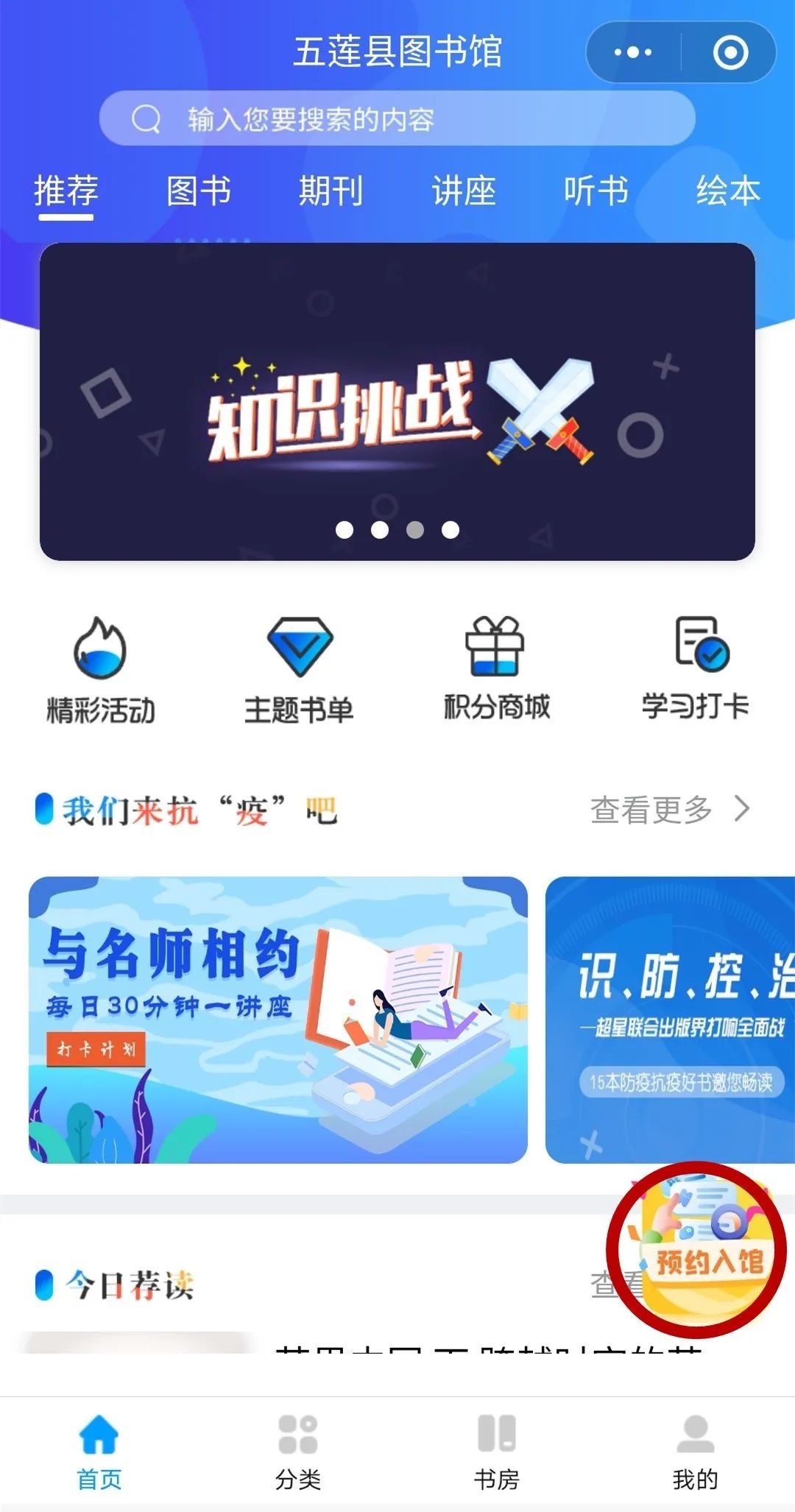Tap the floating 预约入馆 reservation button
The height and width of the screenshot is (1512, 795).
click(x=696, y=1249)
